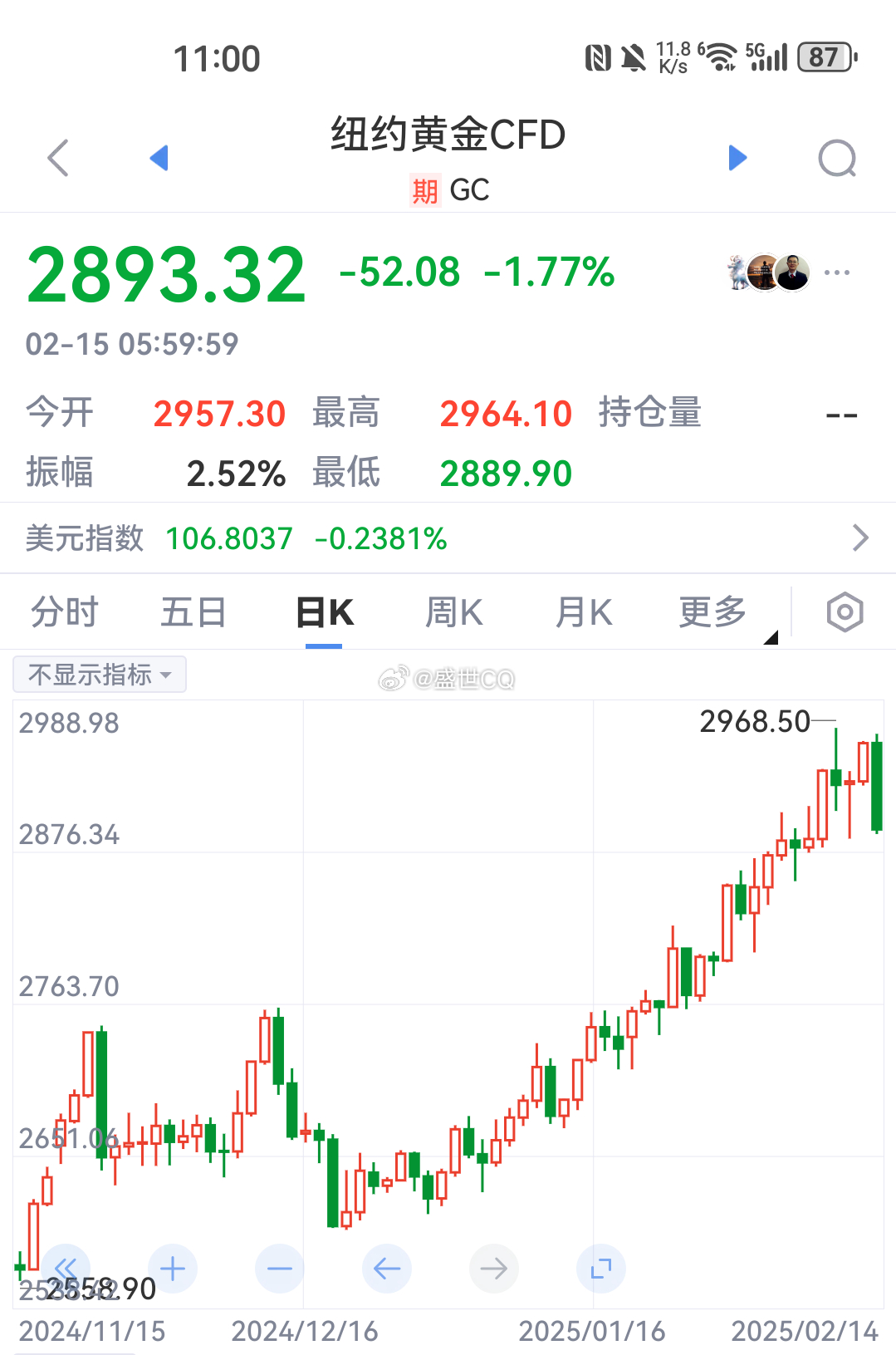Open the search icon
Image resolution: width=896 pixels, height=1355 pixels.
[836, 158]
